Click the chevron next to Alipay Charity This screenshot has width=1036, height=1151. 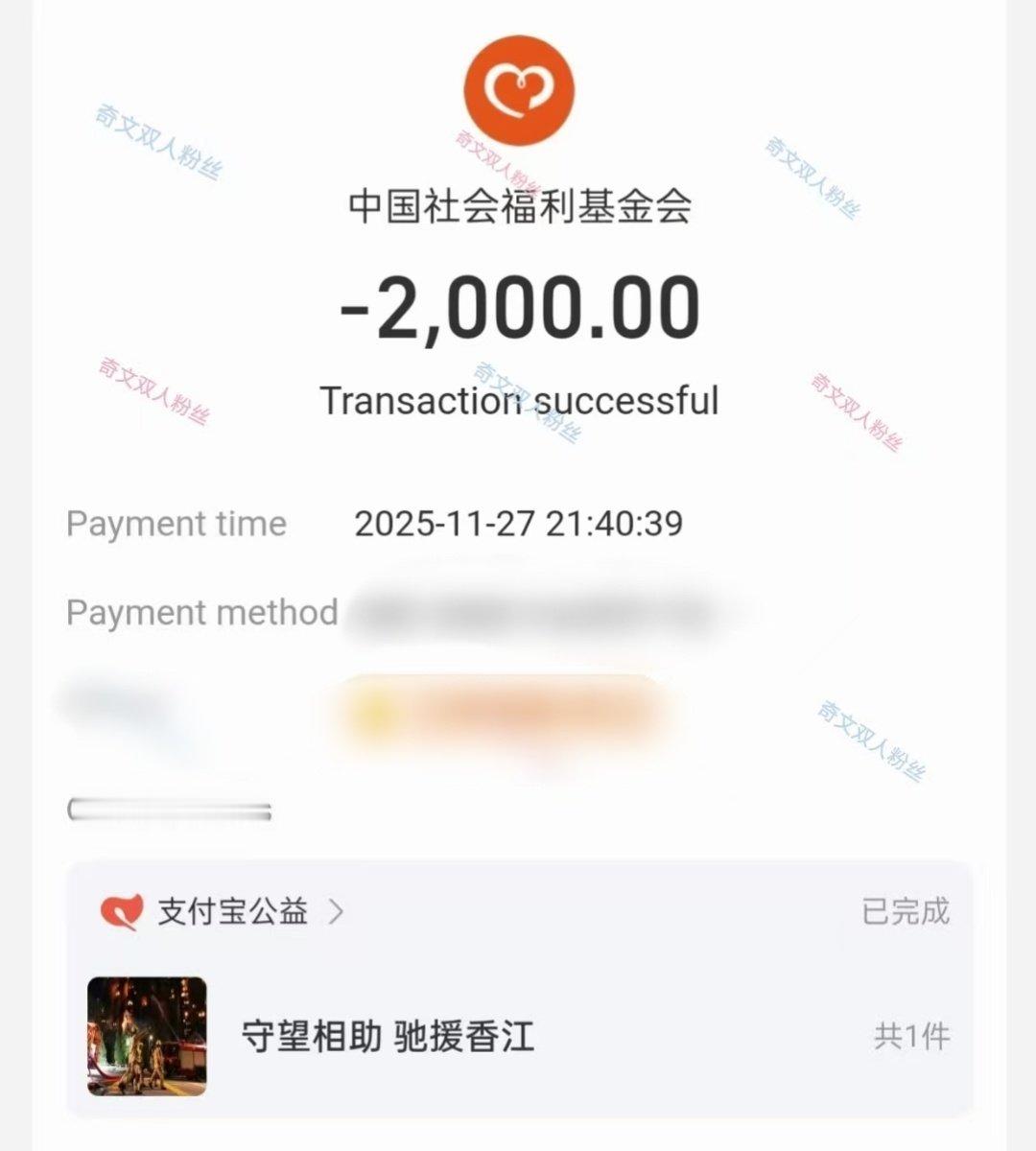click(x=337, y=912)
